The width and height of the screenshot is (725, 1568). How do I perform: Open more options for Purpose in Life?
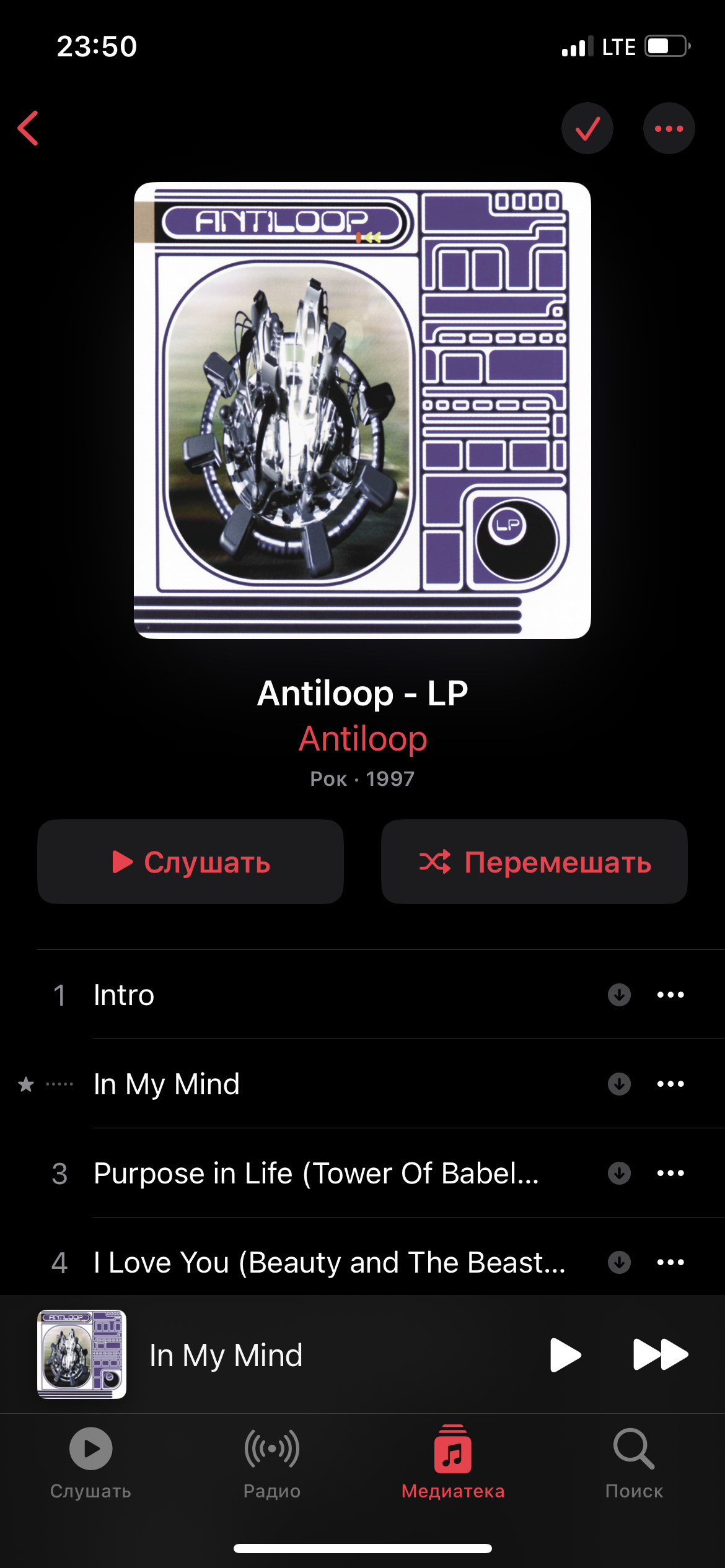coord(670,1174)
